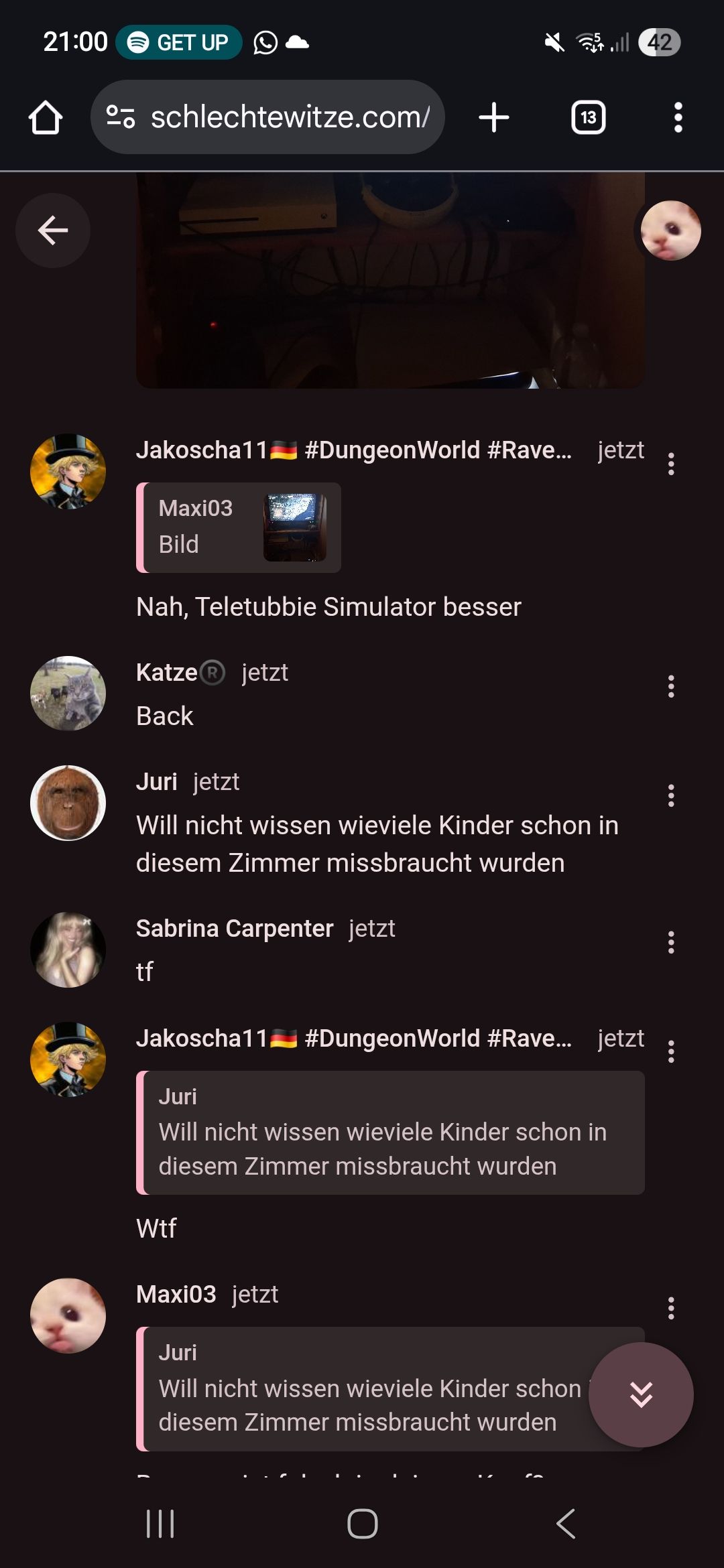
Task: Open the browser home page
Action: (46, 117)
